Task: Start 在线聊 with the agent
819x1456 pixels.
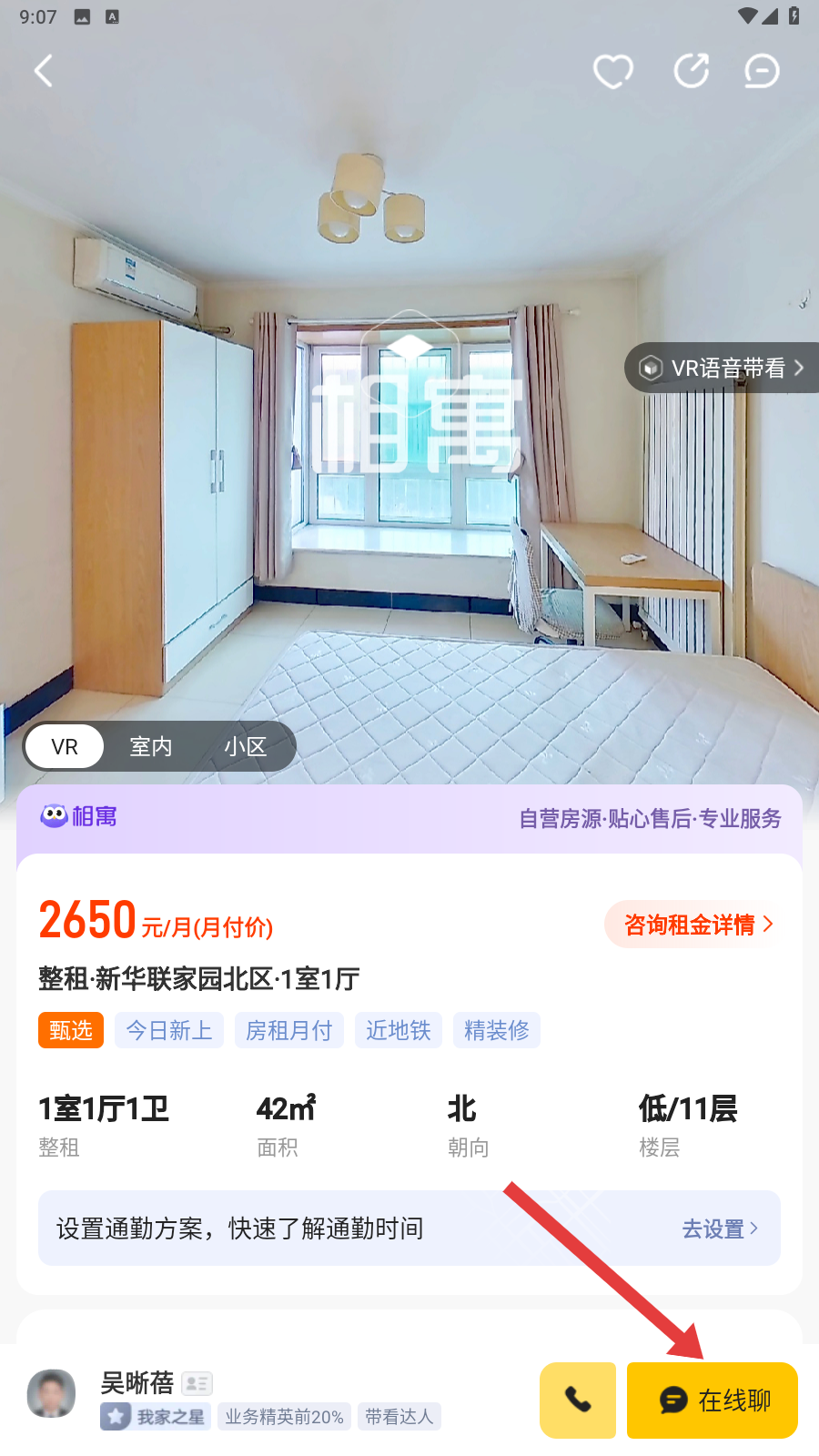Action: tap(713, 1400)
